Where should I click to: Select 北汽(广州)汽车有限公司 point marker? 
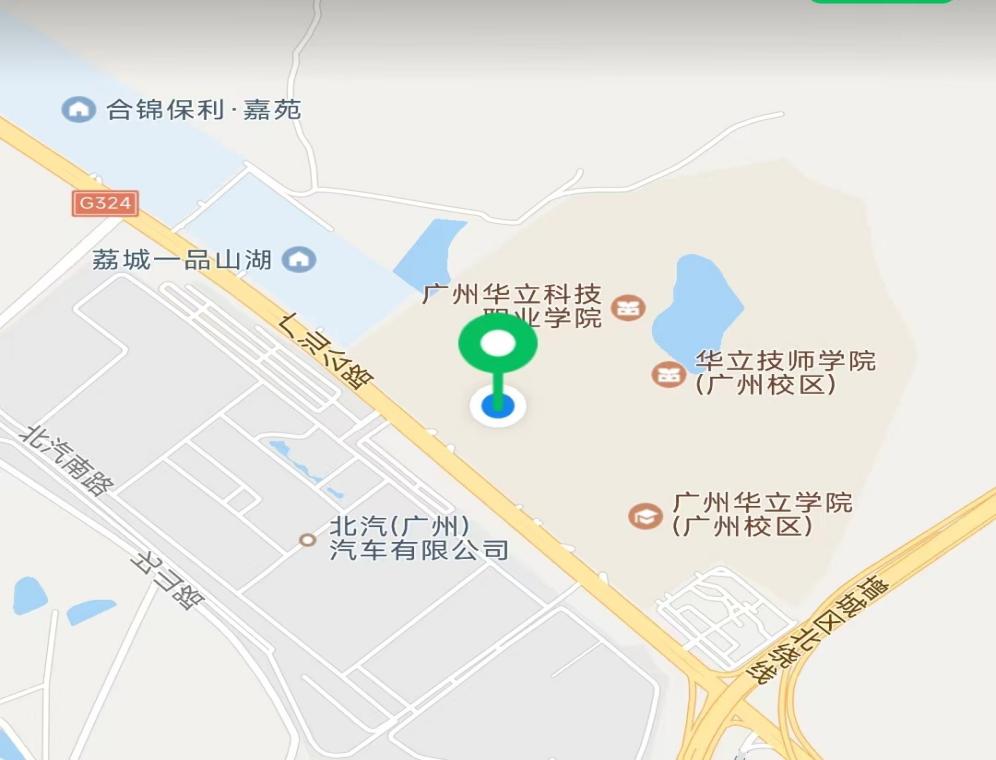[x=308, y=539]
